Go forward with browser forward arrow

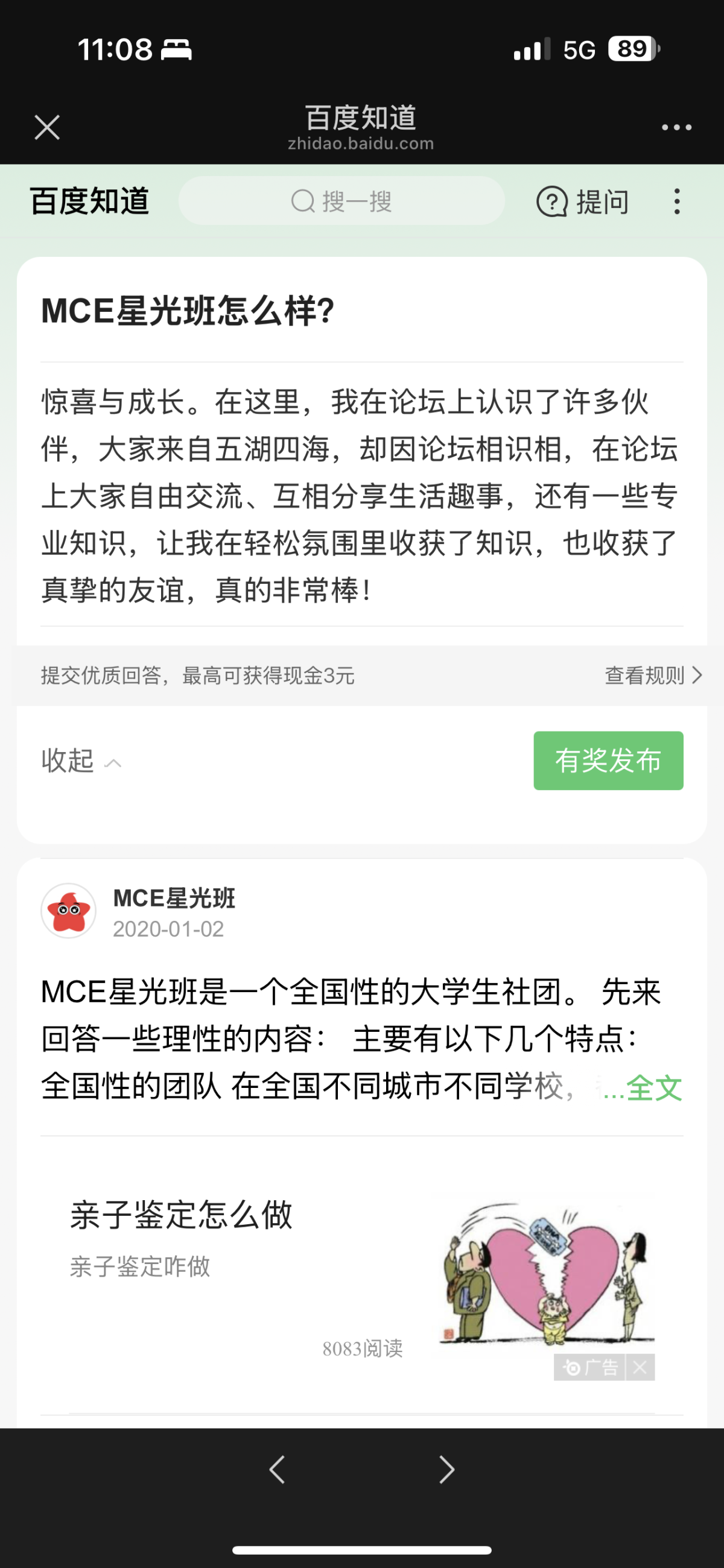(x=446, y=1469)
